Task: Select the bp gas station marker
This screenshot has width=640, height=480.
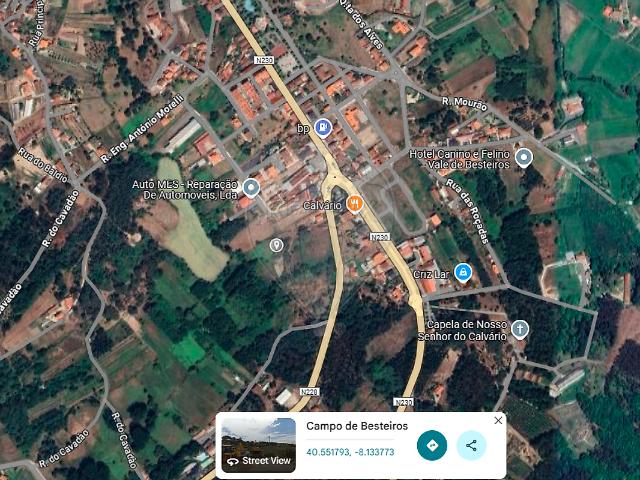Action: point(322,127)
